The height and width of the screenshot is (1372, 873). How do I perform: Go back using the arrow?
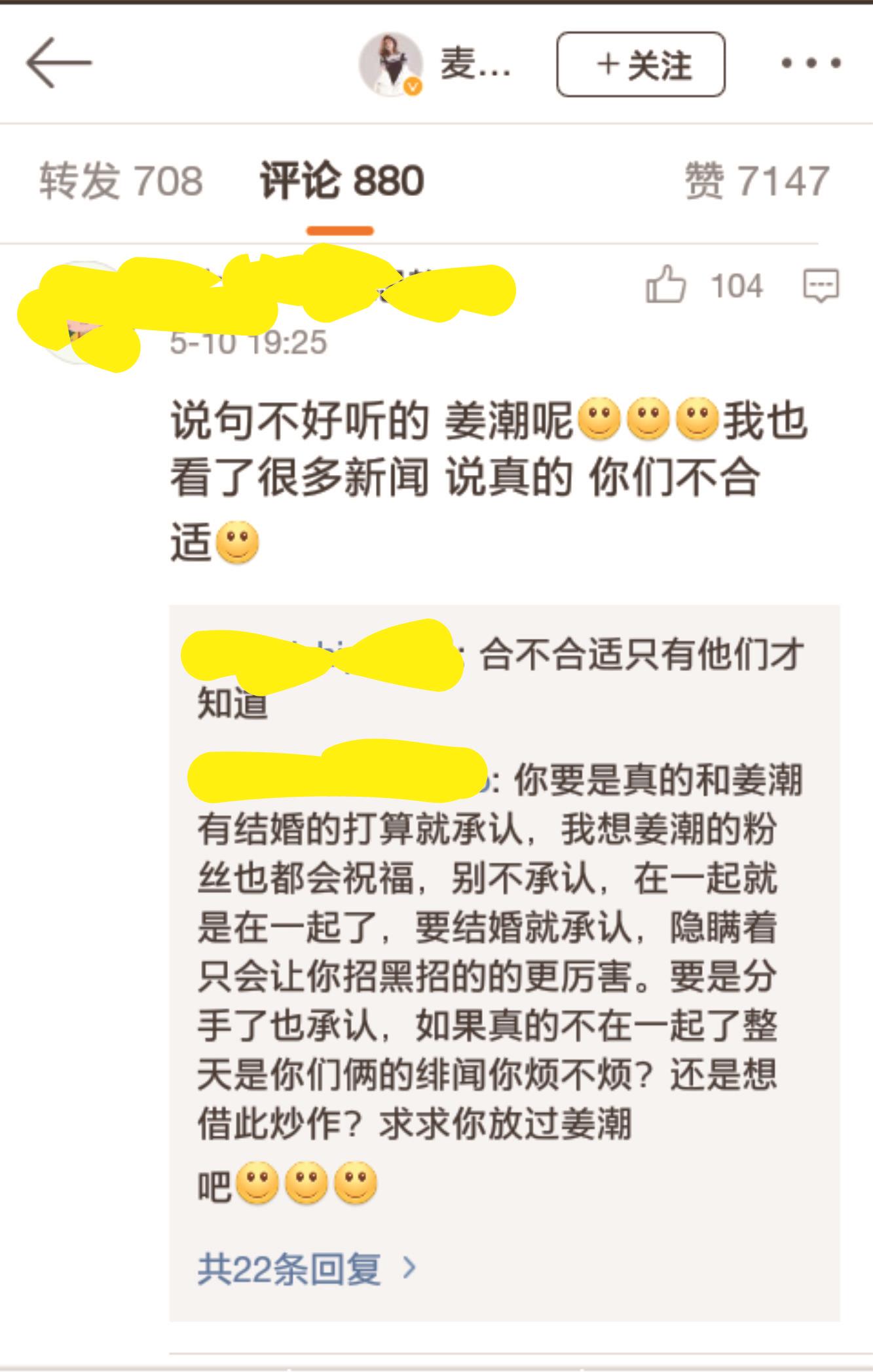[59, 64]
